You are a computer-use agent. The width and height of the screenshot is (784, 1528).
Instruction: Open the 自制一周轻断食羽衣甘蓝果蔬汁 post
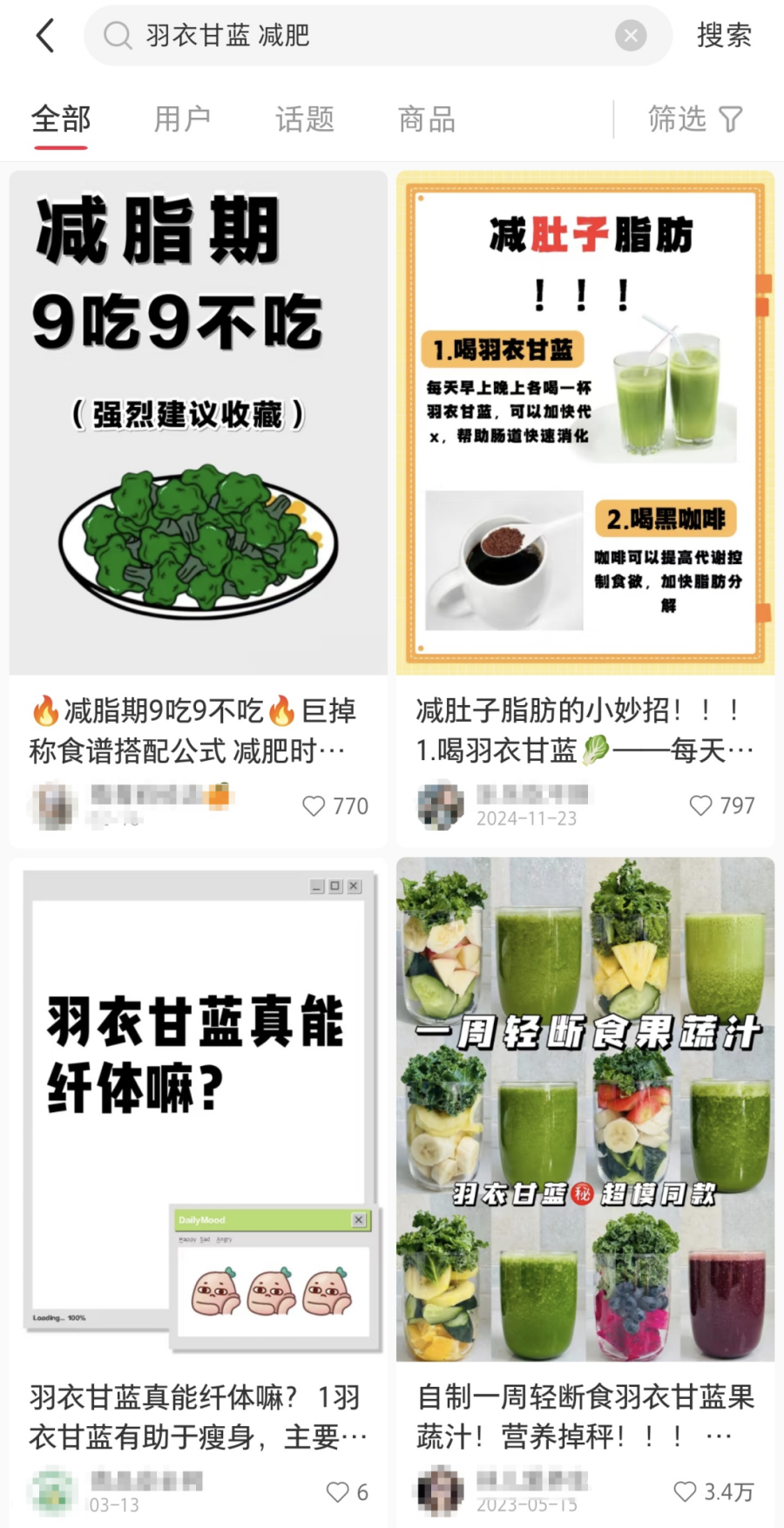tap(585, 1107)
